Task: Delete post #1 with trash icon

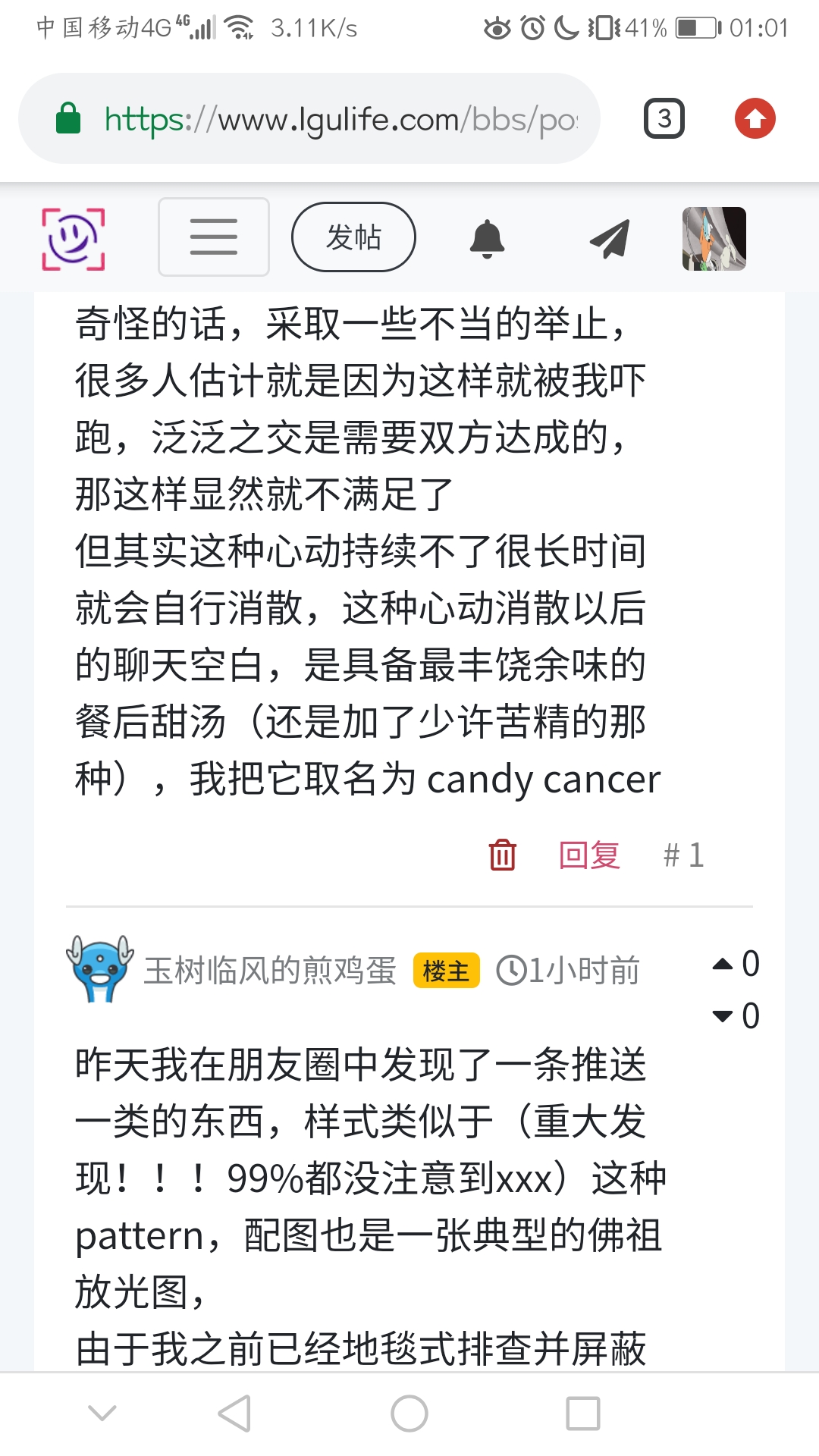Action: [x=502, y=855]
